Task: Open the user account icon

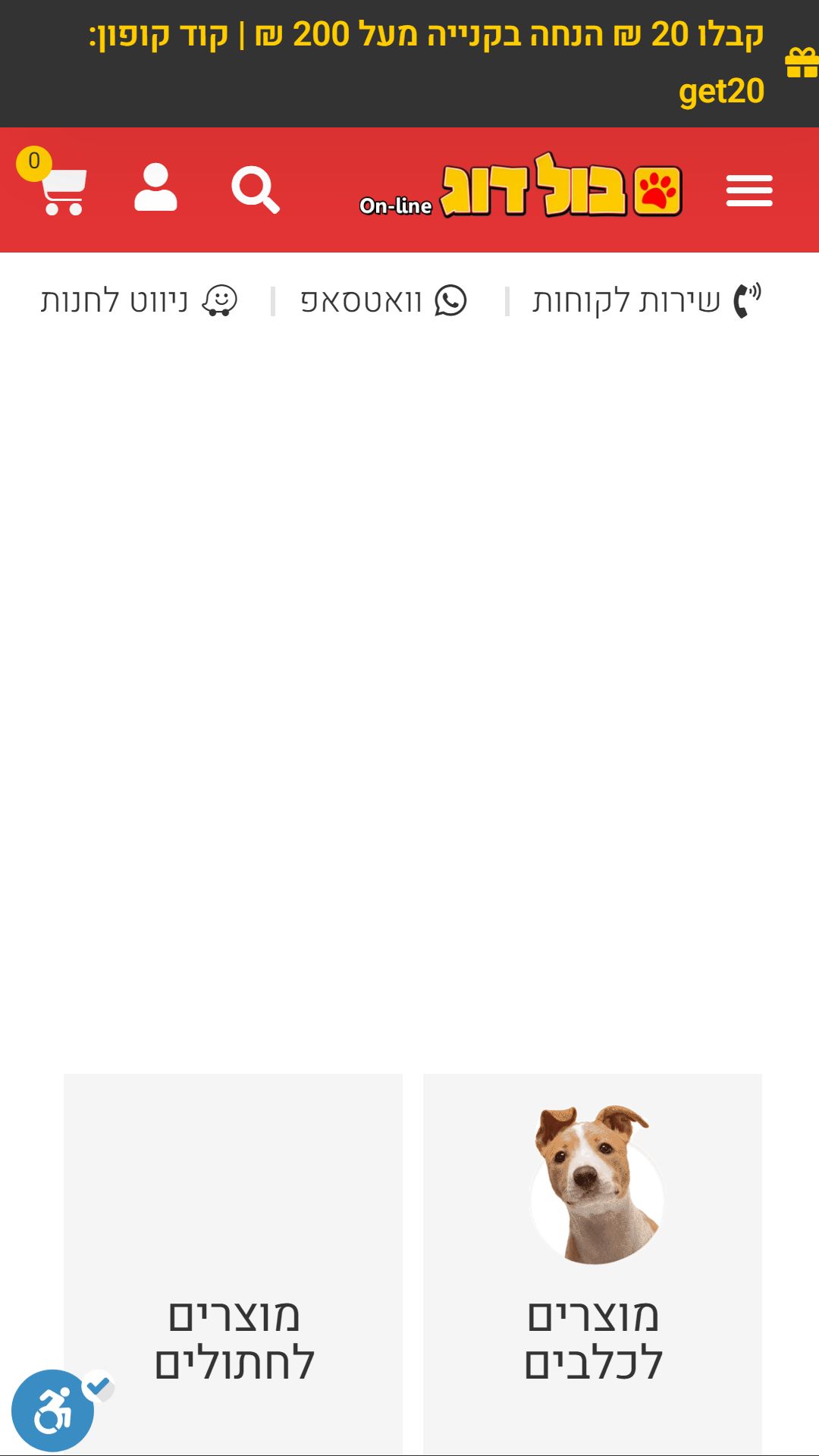Action: 155,187
